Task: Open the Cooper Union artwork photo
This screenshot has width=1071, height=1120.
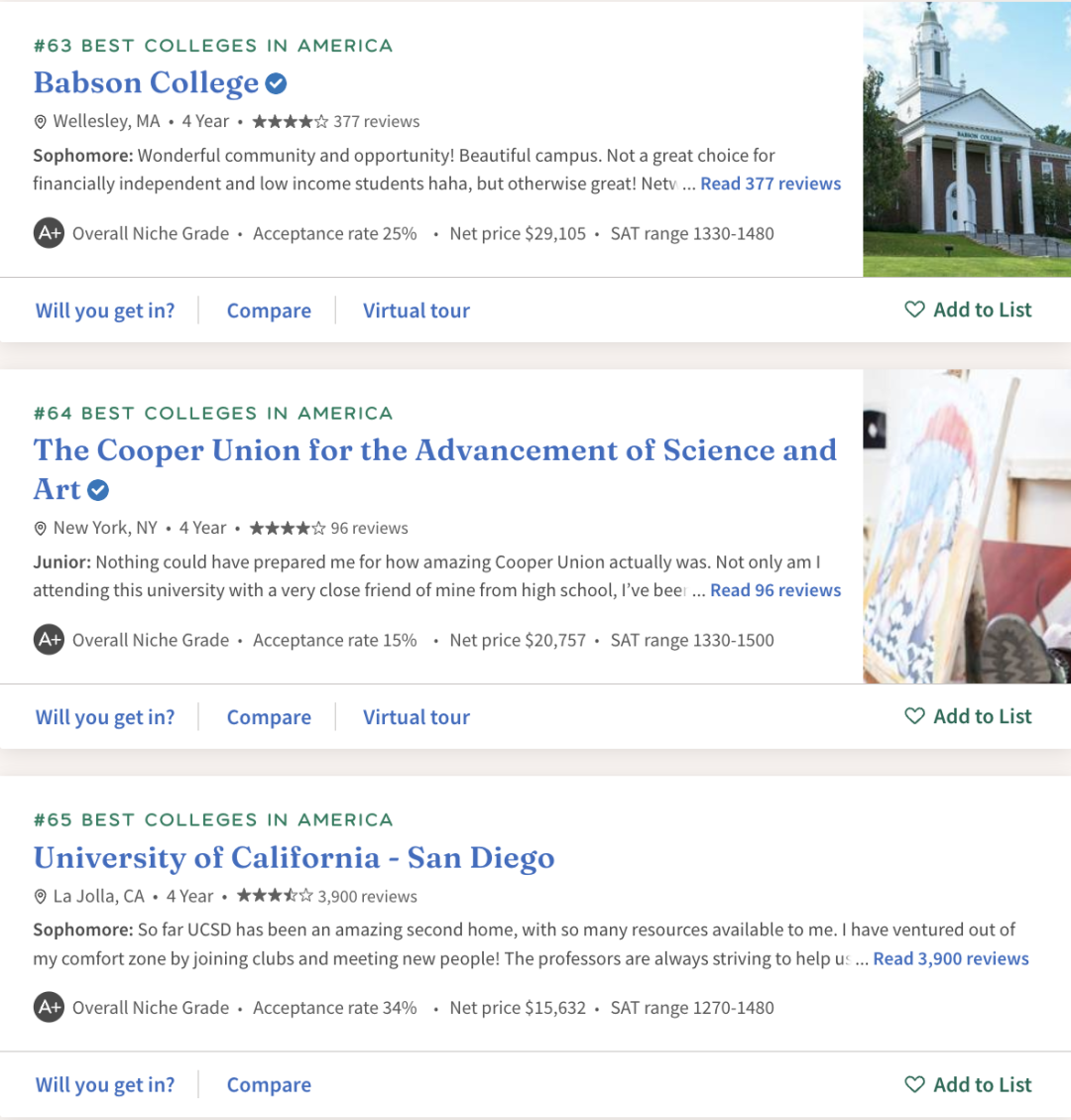Action: pyautogui.click(x=967, y=527)
